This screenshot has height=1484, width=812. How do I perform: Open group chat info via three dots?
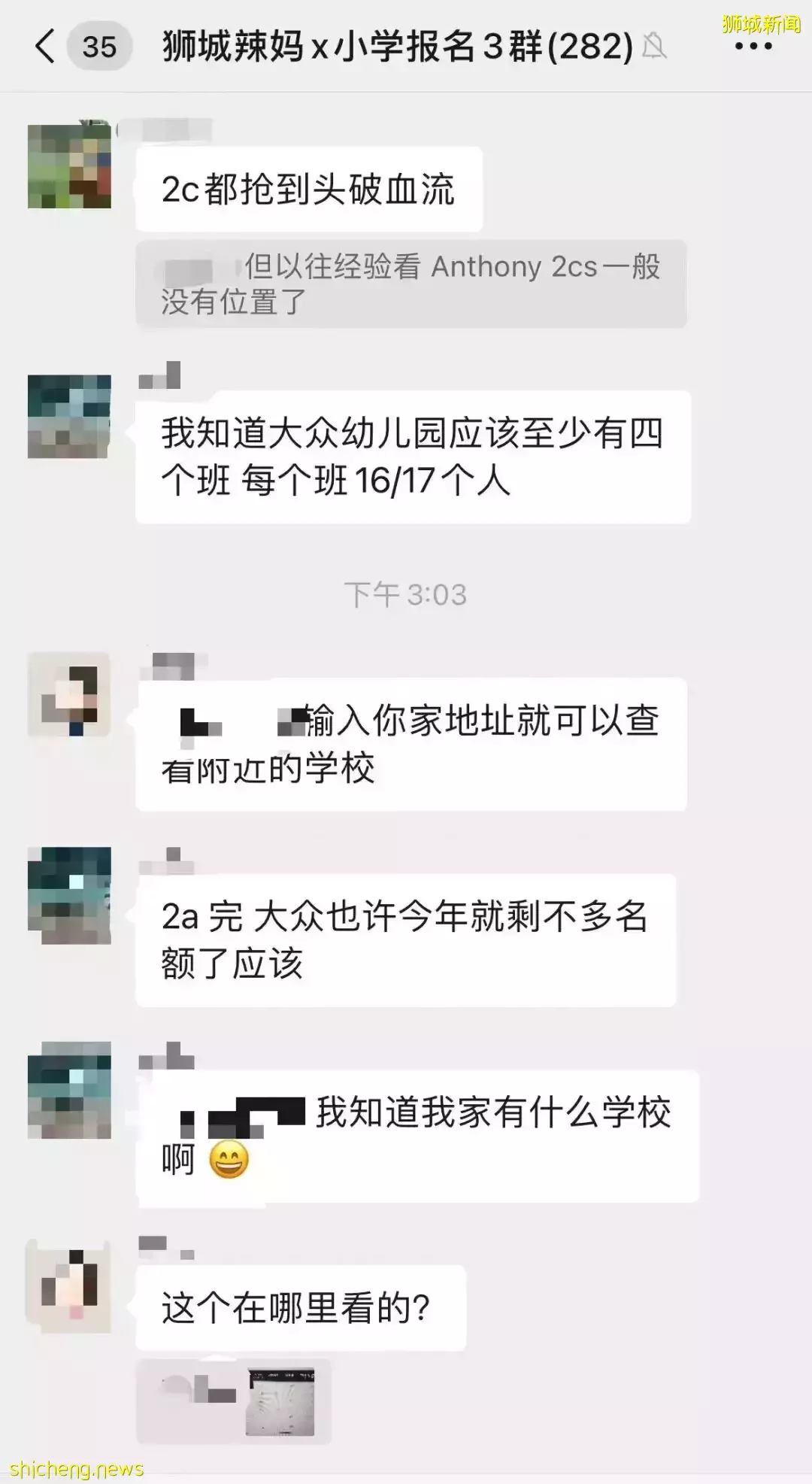pos(753,47)
